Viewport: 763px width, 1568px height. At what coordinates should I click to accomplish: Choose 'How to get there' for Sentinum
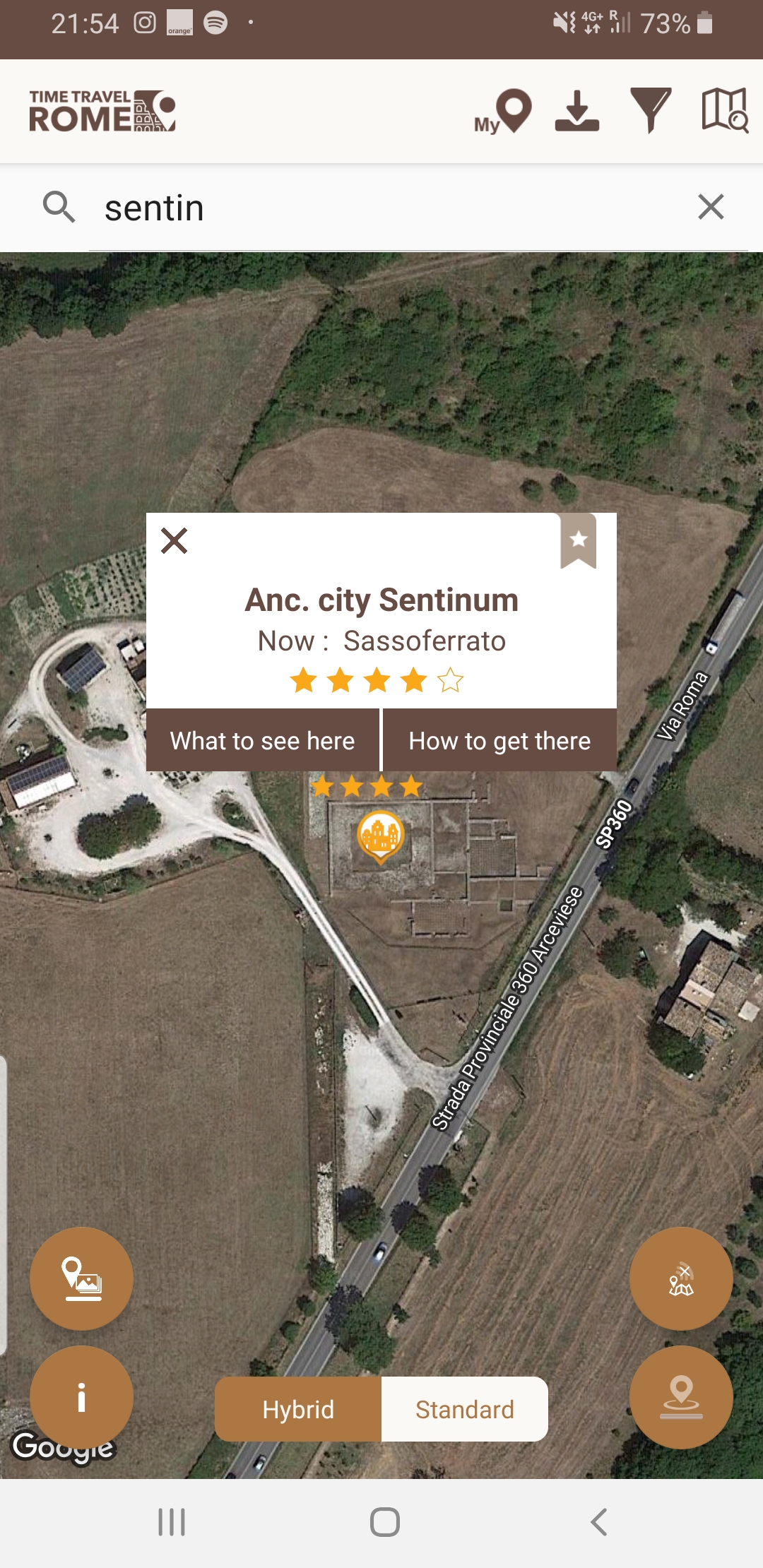(x=498, y=740)
